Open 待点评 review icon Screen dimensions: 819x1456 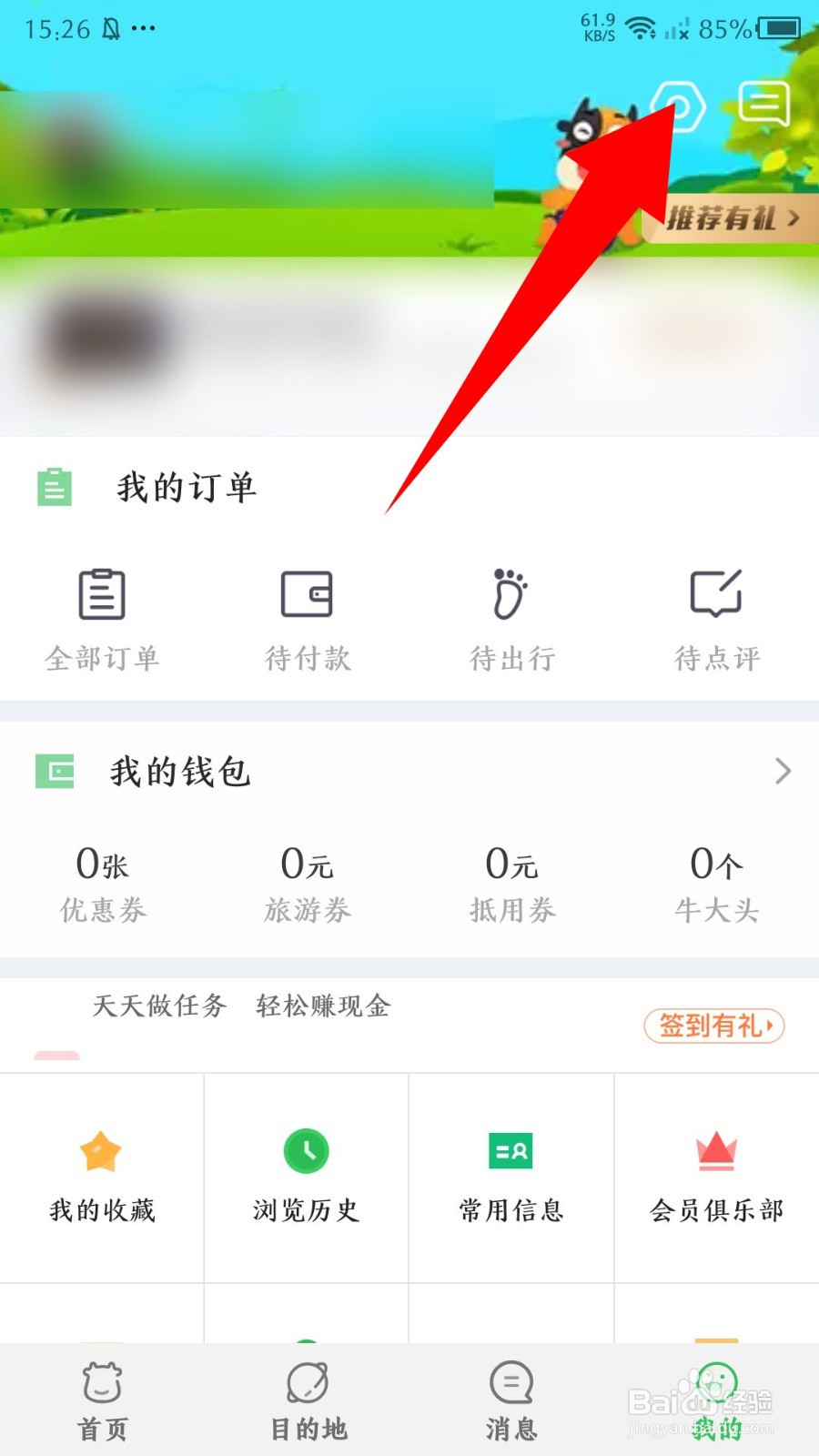[715, 596]
